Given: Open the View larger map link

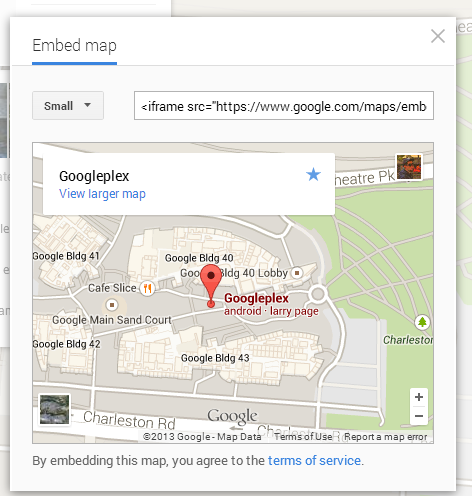Looking at the screenshot, I should (x=102, y=194).
